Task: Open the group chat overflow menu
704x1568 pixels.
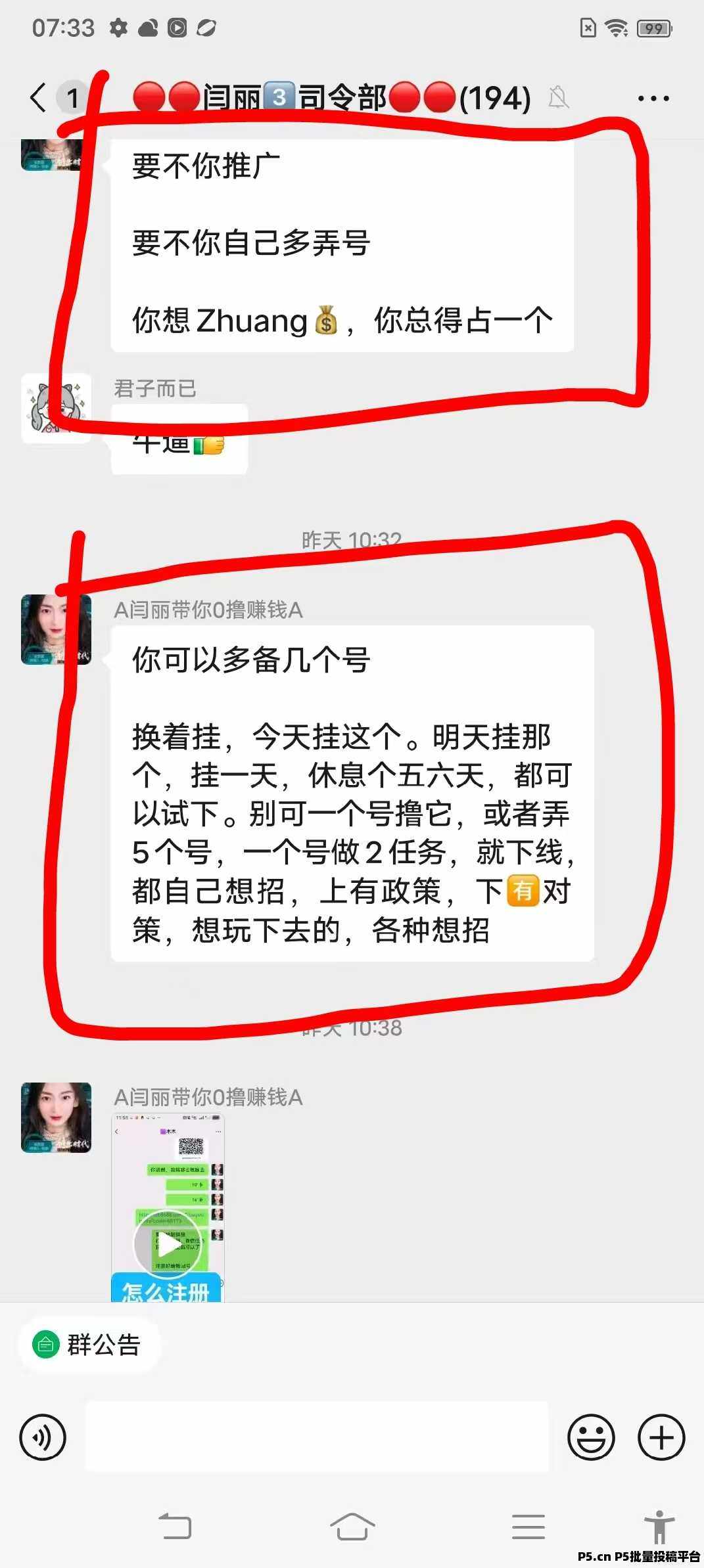Action: pyautogui.click(x=653, y=99)
